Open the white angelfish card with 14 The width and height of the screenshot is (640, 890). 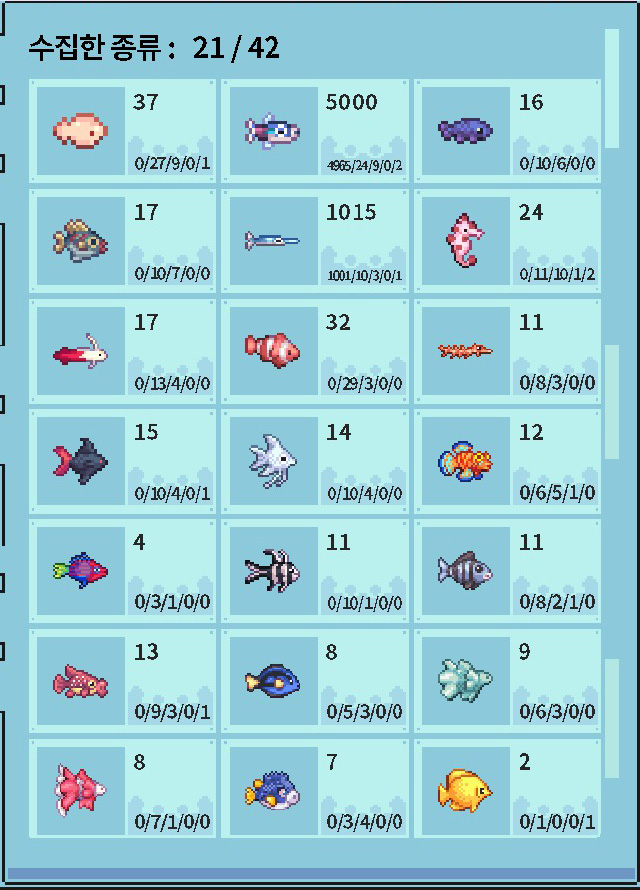[315, 461]
